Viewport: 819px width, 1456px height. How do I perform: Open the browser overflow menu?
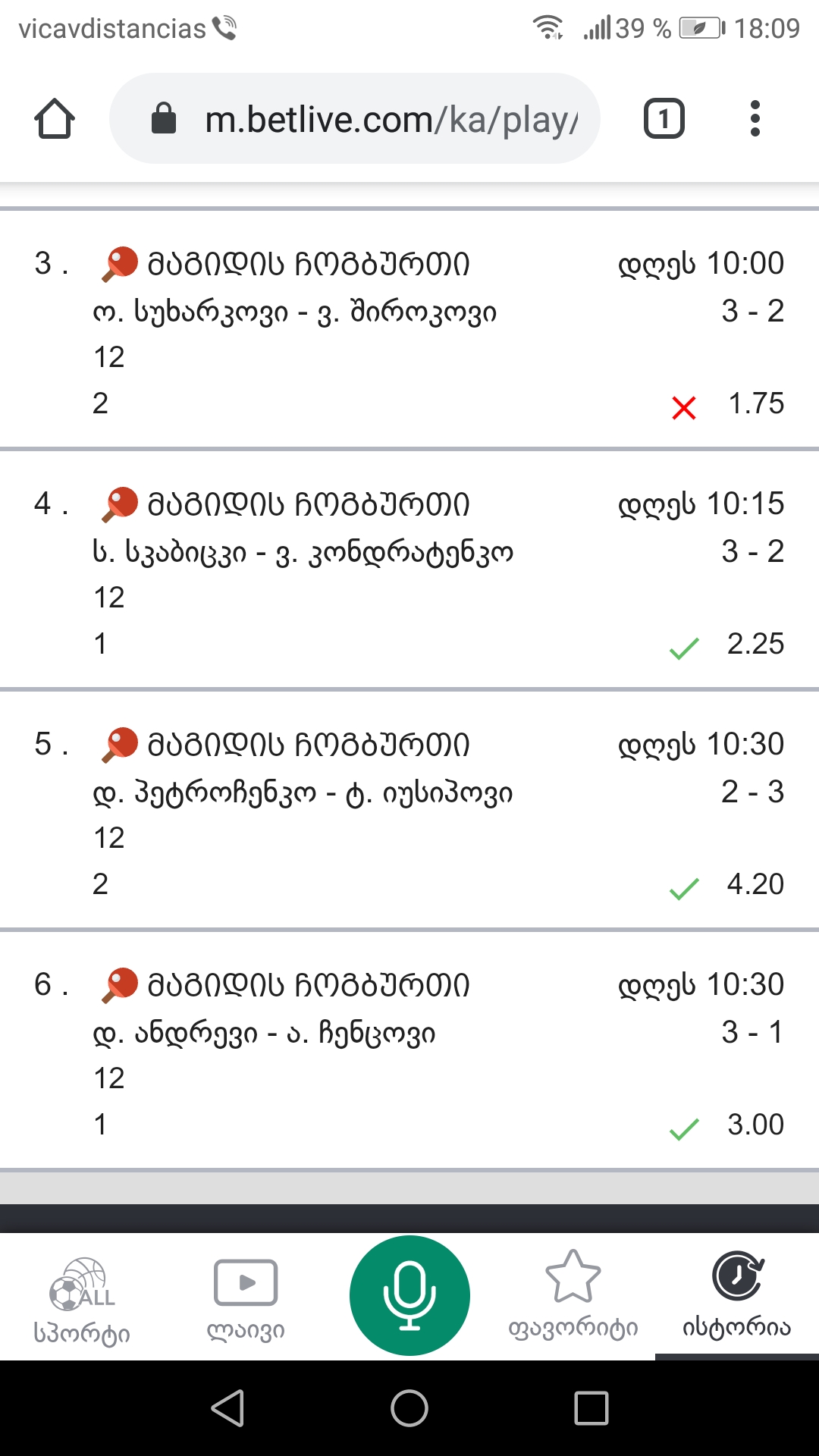click(x=755, y=119)
